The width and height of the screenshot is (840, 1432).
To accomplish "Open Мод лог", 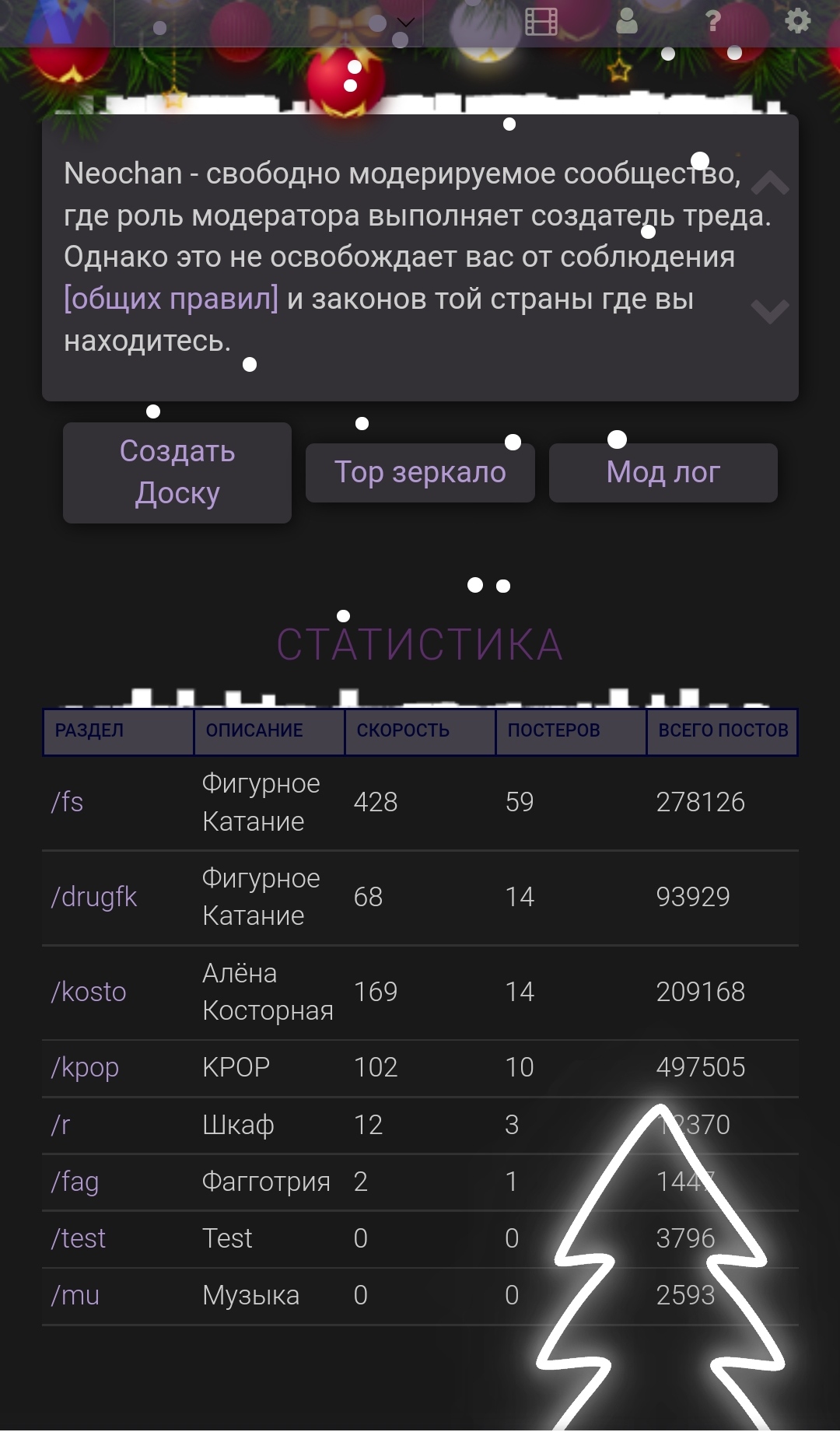I will pyautogui.click(x=663, y=472).
